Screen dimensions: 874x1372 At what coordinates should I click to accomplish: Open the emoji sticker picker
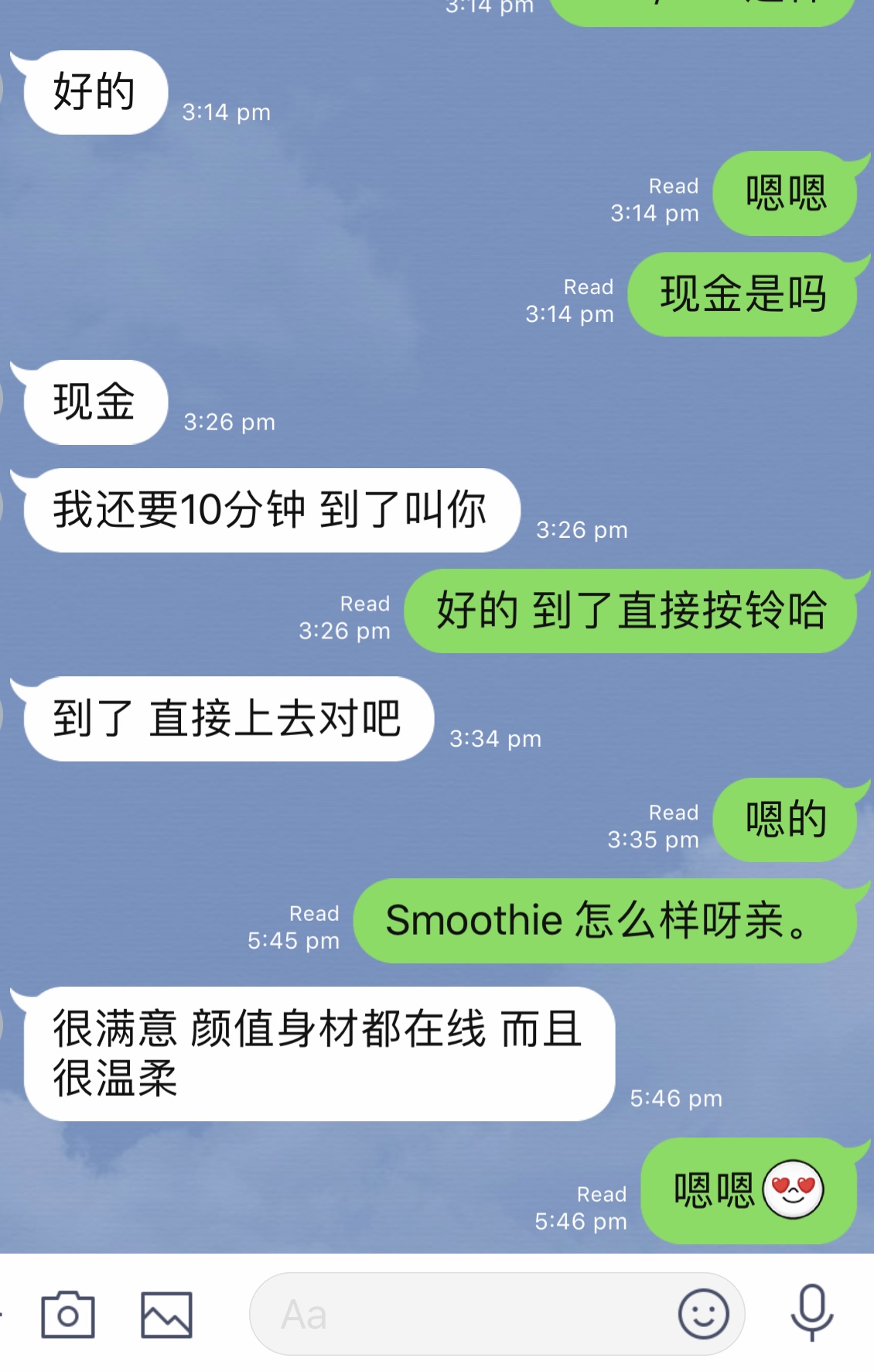tap(703, 1314)
